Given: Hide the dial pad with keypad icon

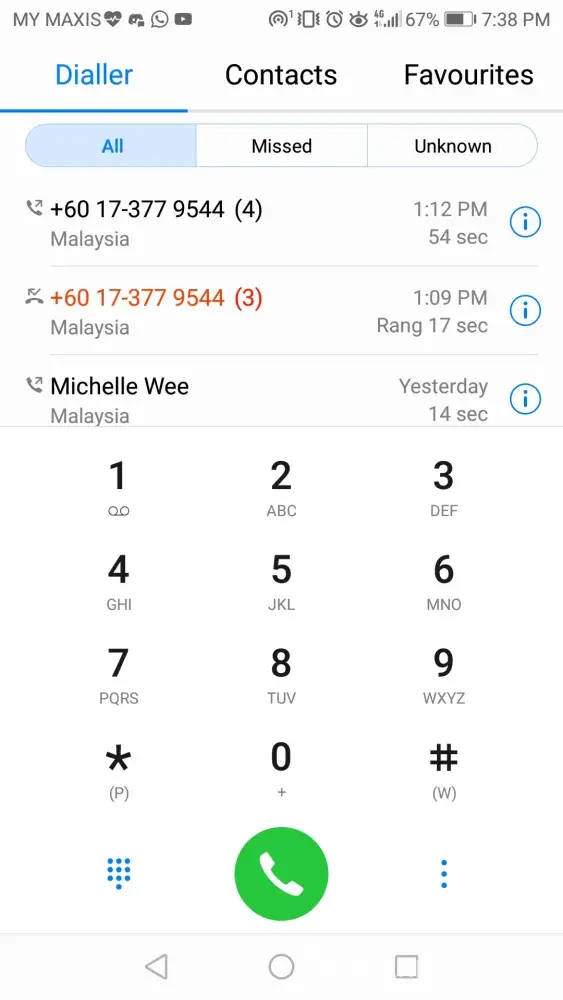Looking at the screenshot, I should 119,873.
